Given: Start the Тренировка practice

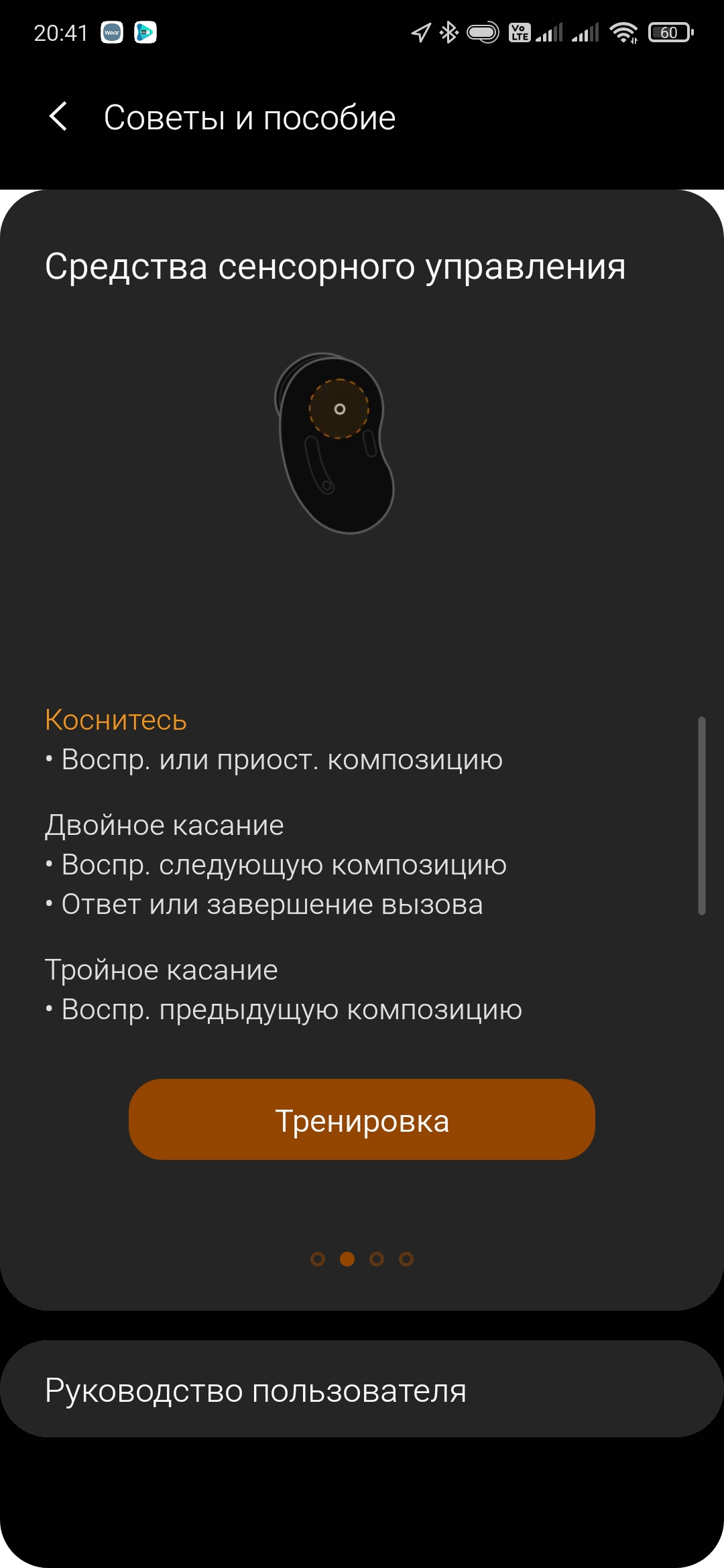Looking at the screenshot, I should coord(362,1120).
